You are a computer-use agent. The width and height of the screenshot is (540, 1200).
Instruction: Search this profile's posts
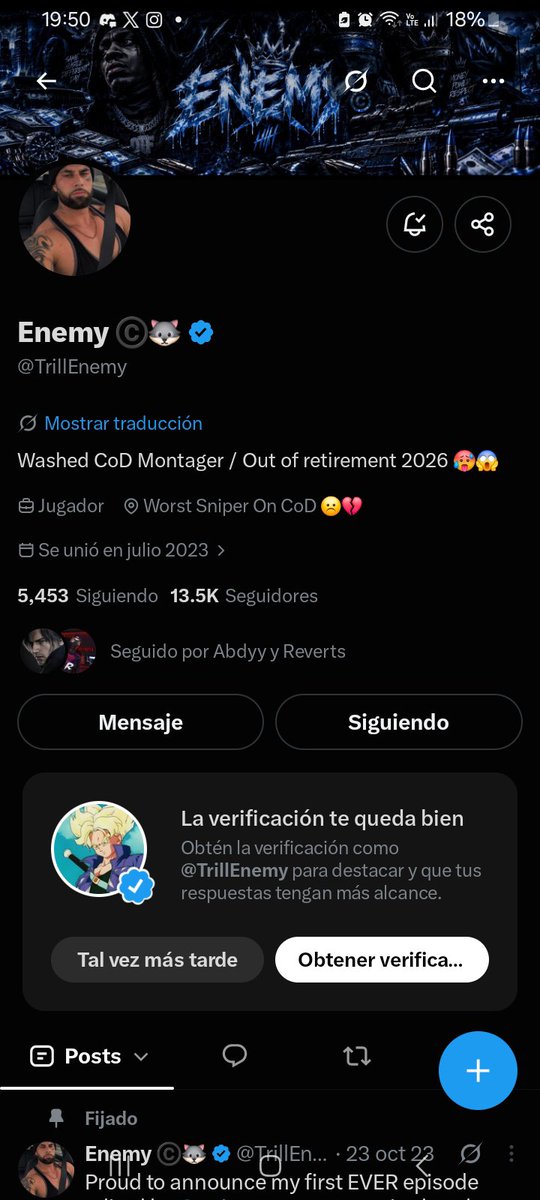[424, 81]
